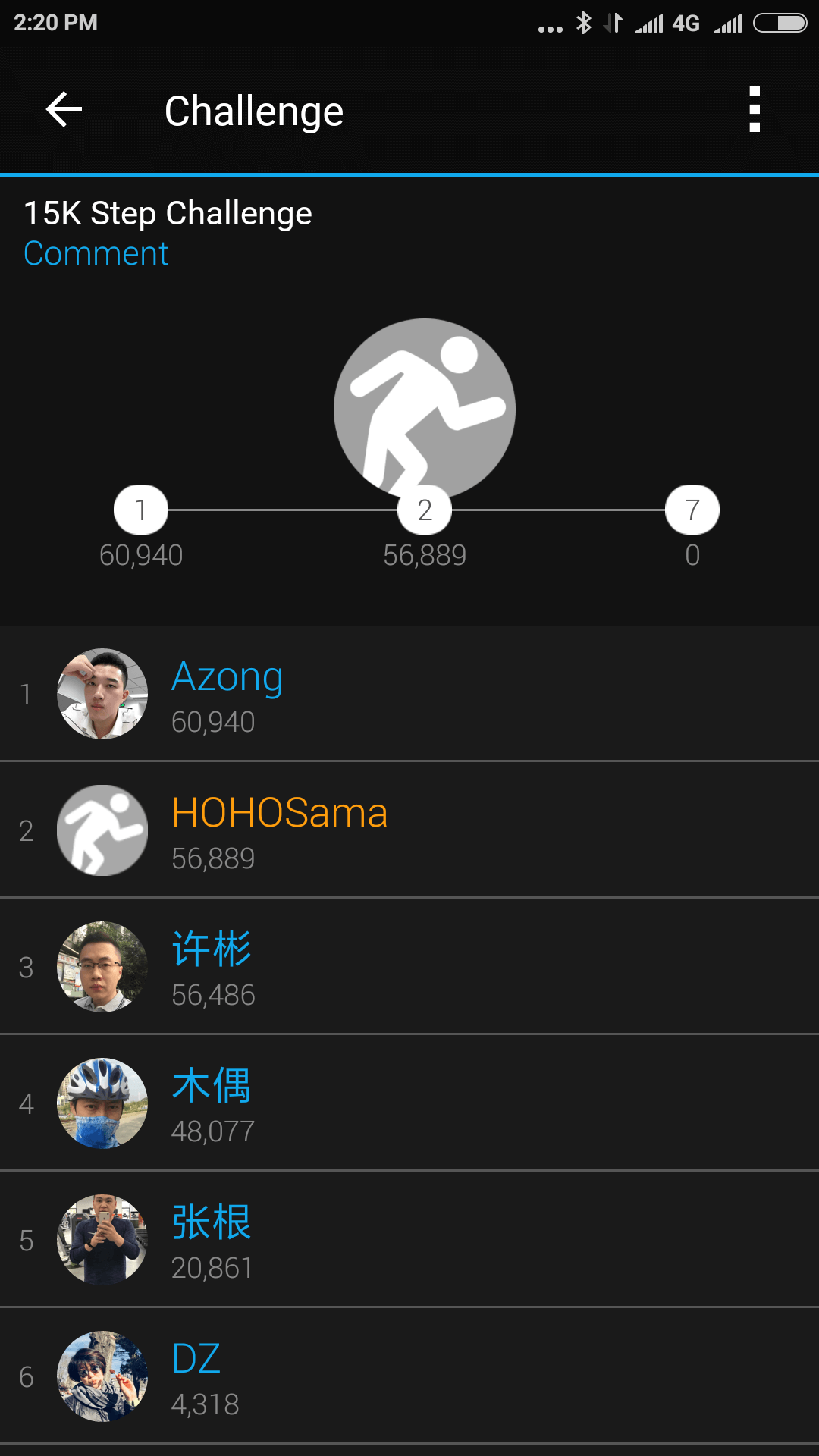819x1456 pixels.
Task: Select the HOHOSama row
Action: (409, 830)
